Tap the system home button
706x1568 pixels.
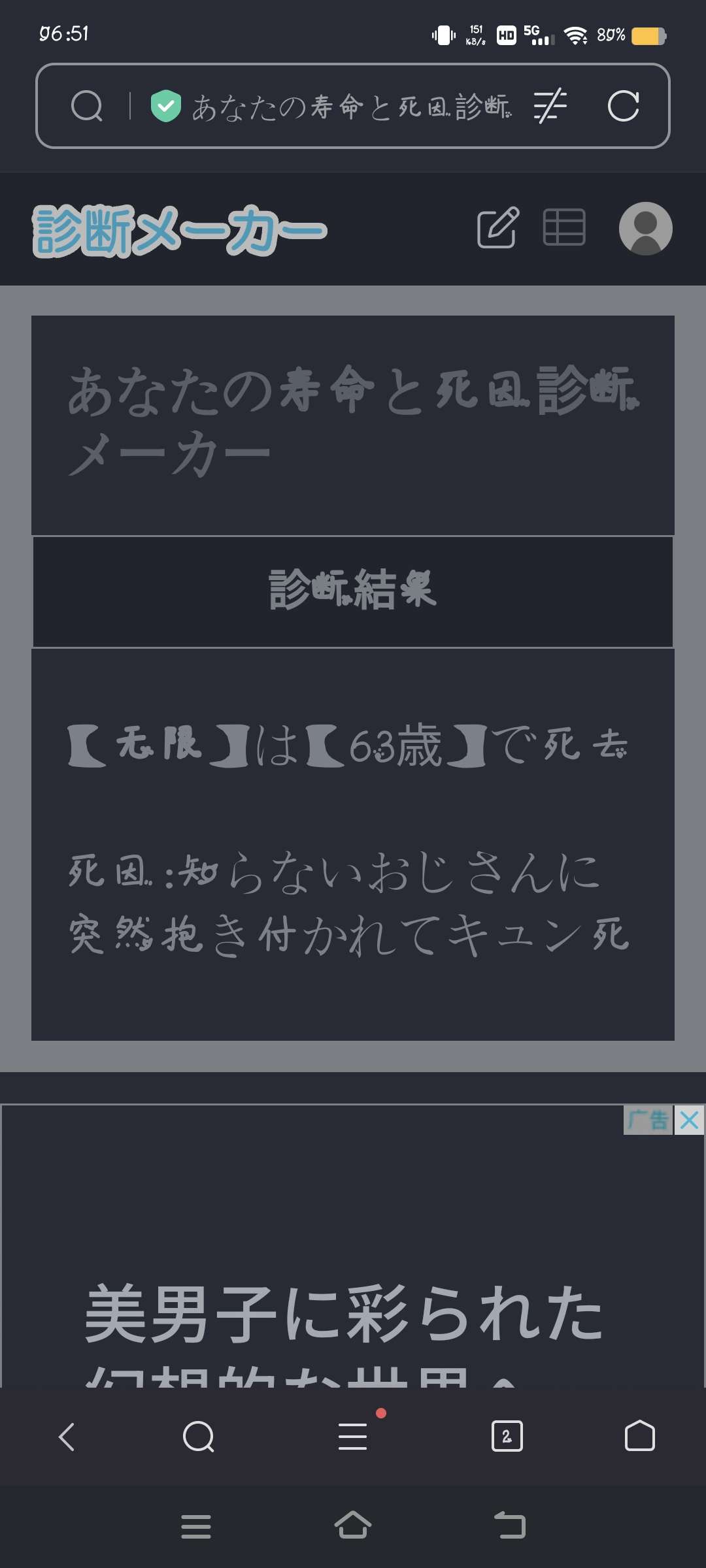click(353, 1526)
